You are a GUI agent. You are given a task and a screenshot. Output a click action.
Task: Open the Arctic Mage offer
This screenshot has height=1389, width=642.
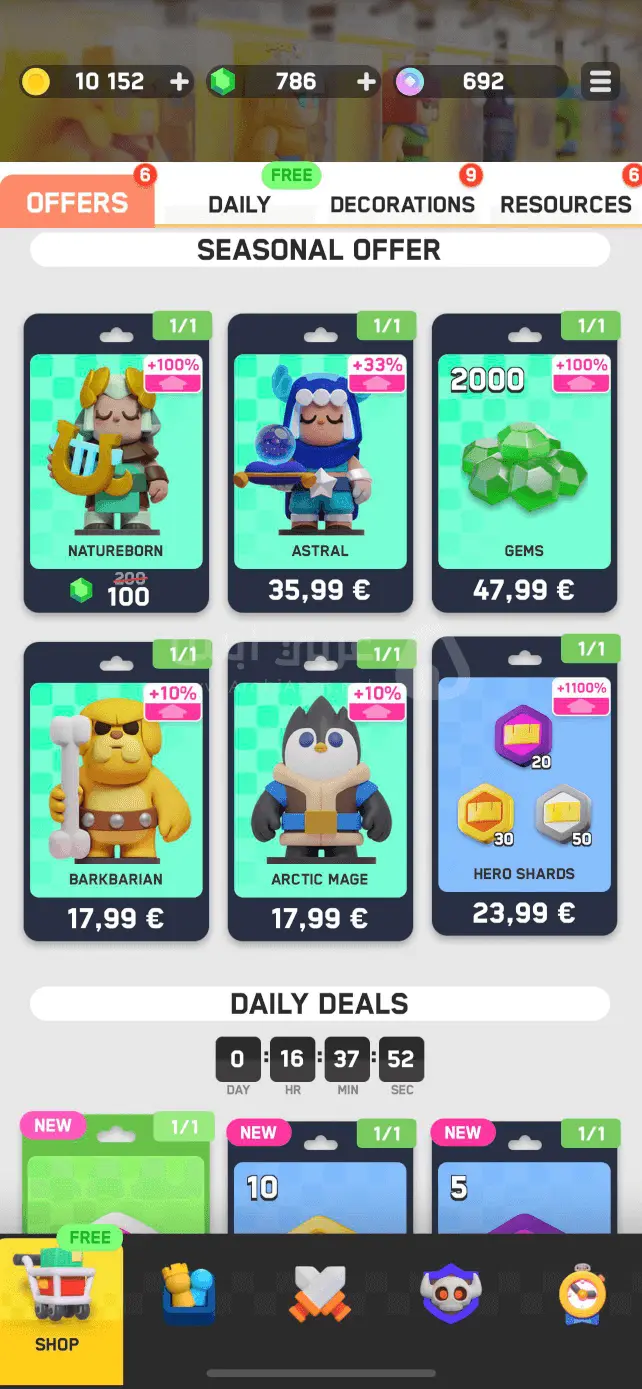tap(320, 791)
